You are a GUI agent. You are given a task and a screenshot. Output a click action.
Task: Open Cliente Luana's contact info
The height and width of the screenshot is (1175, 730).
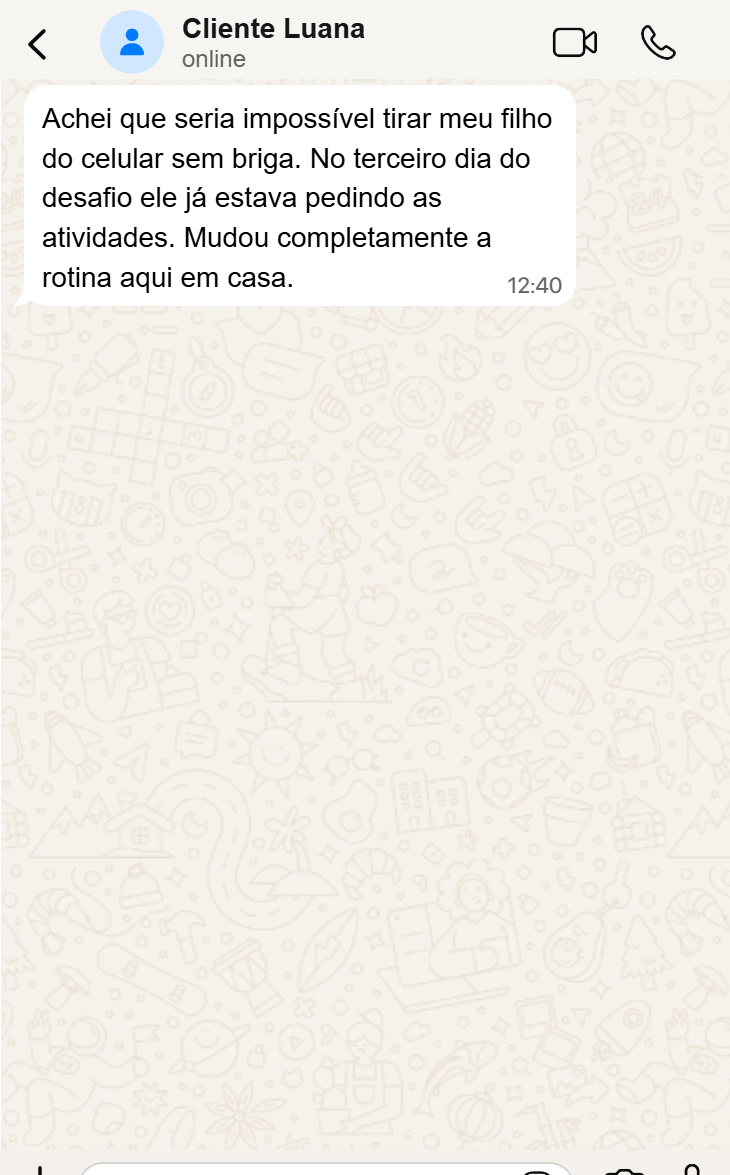click(x=273, y=43)
